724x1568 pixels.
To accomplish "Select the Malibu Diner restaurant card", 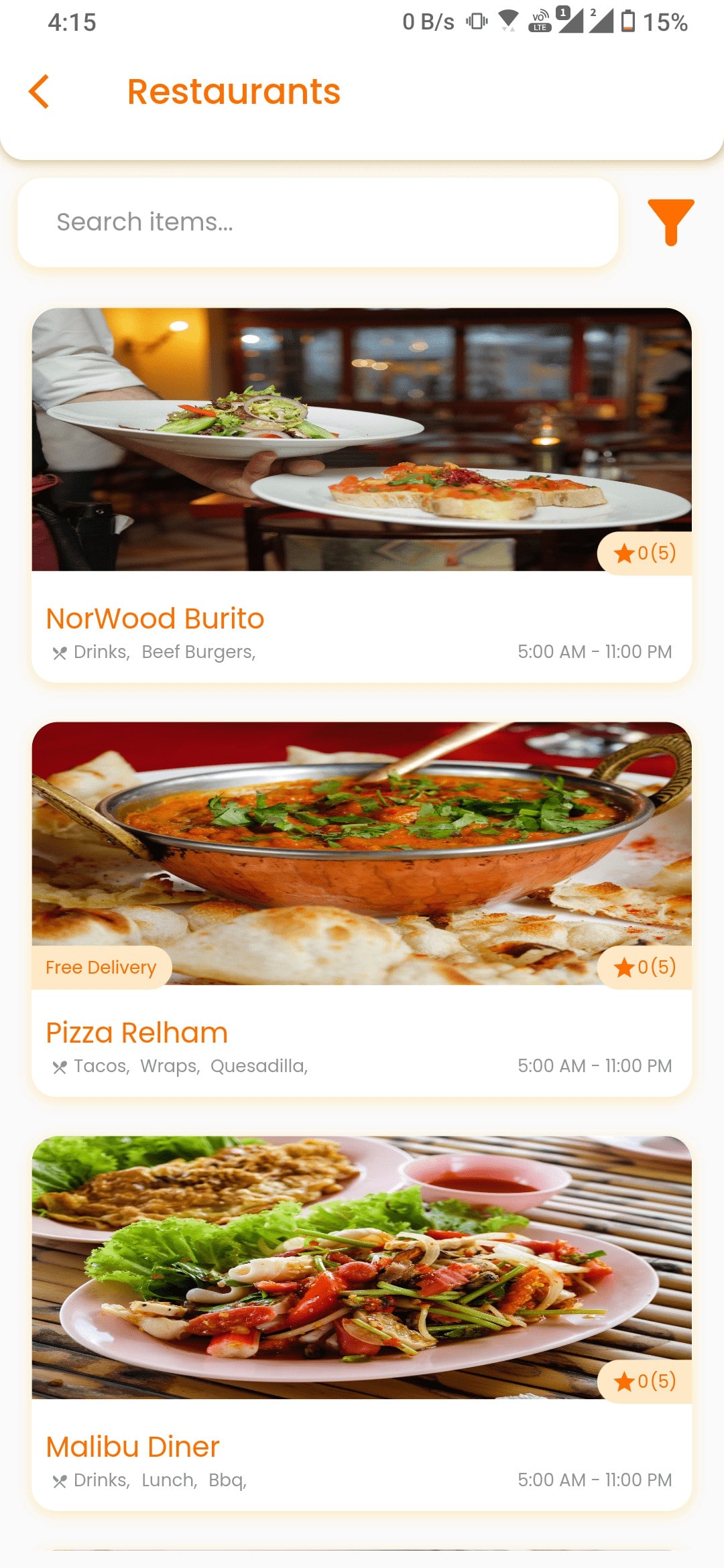I will 361,1323.
